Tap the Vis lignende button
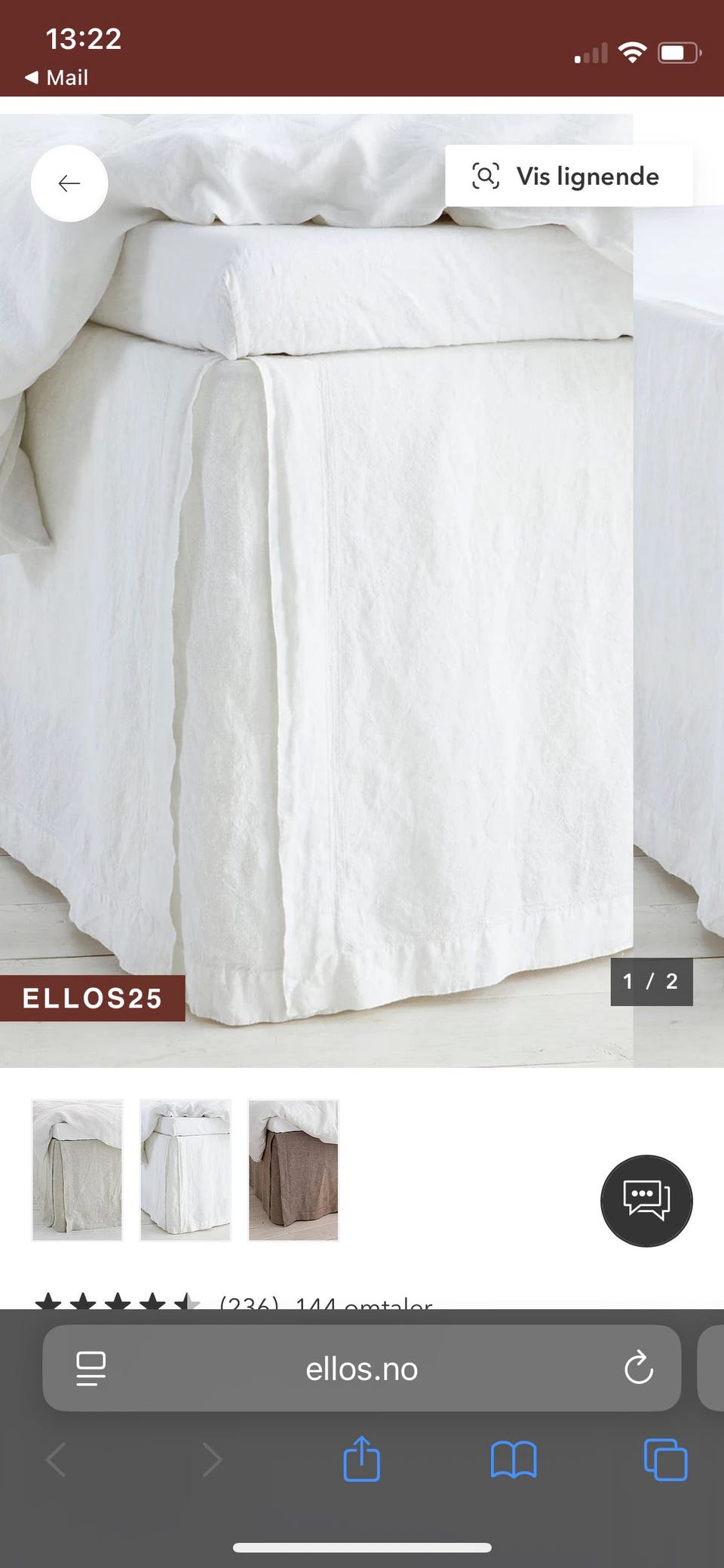The width and height of the screenshot is (724, 1568). [x=569, y=176]
